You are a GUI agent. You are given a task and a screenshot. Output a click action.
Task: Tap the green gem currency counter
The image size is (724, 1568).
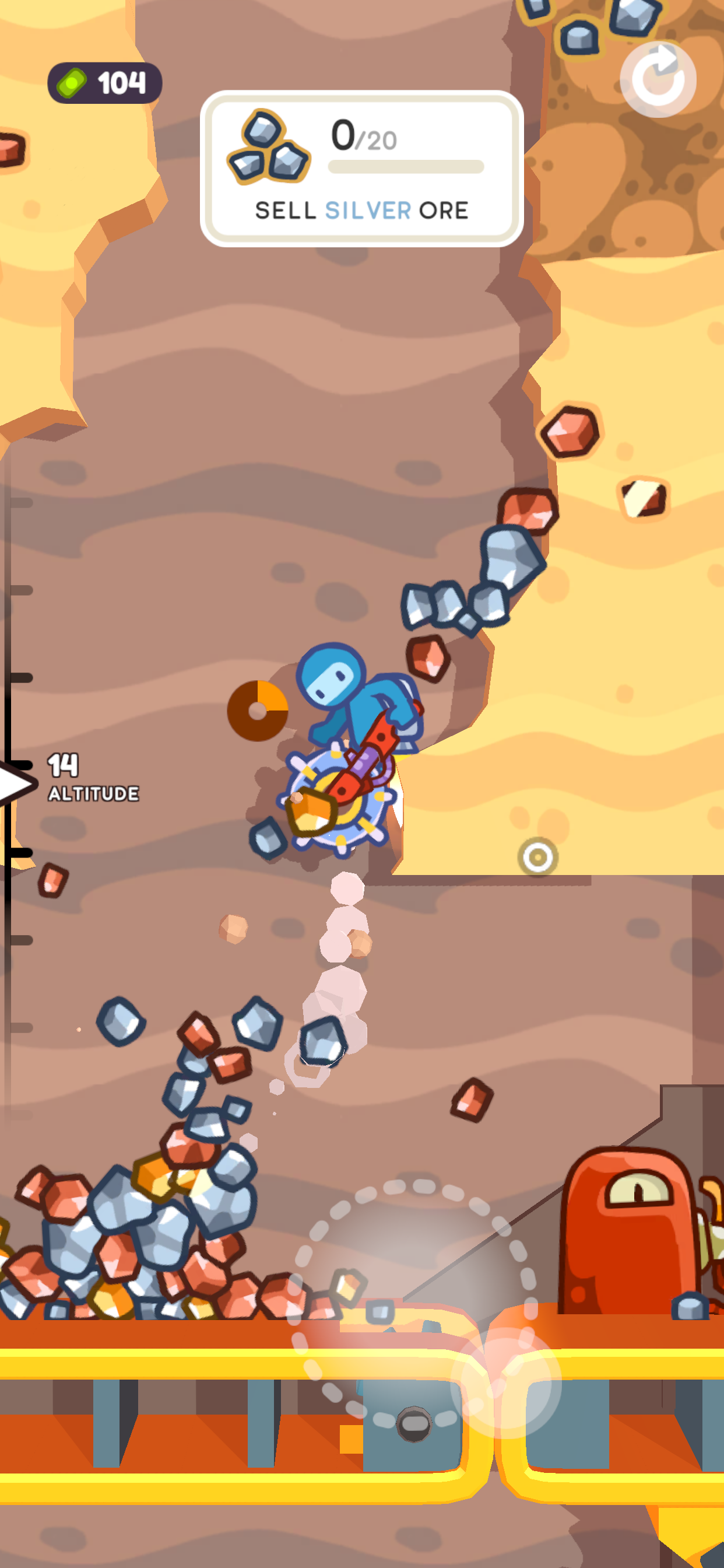click(105, 83)
